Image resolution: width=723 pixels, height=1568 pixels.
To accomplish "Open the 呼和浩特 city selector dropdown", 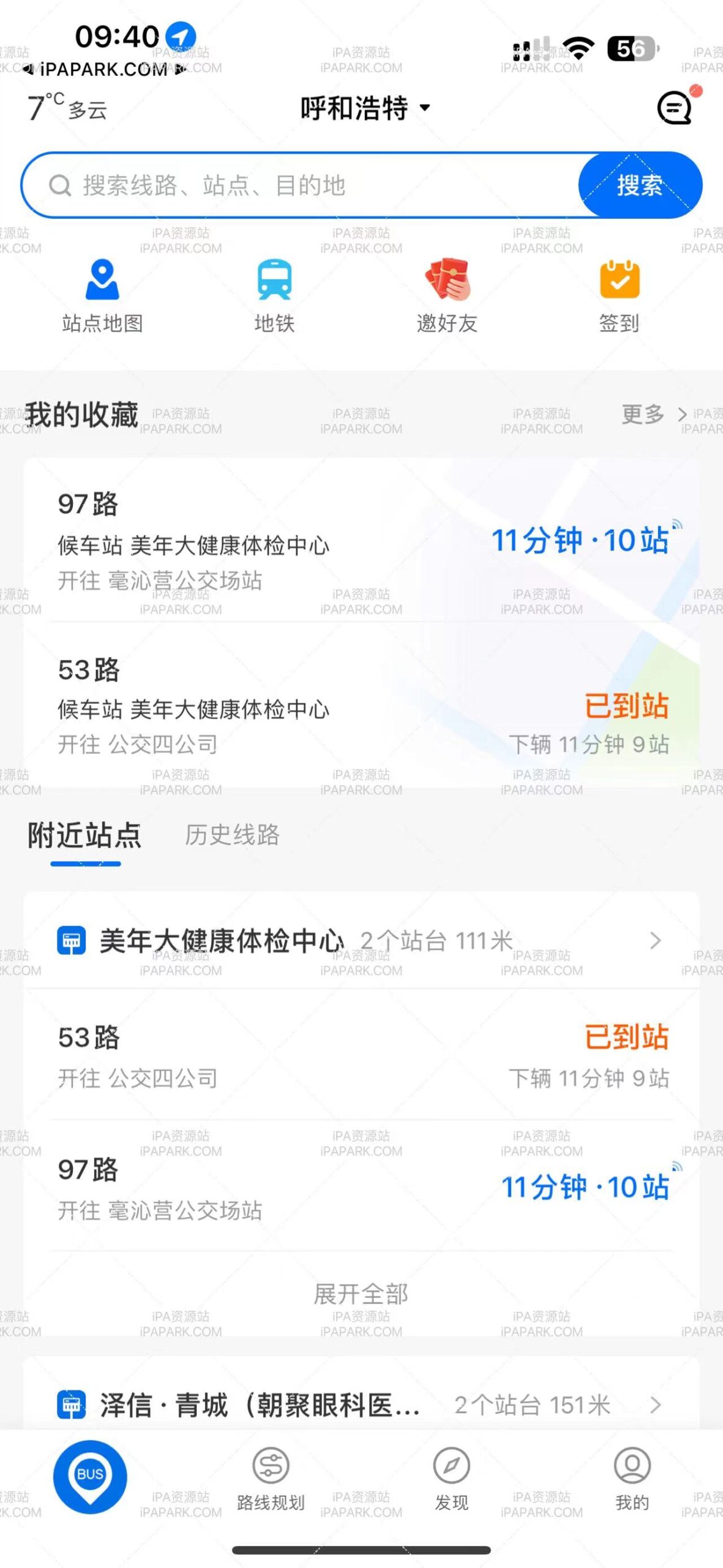I will tap(361, 109).
